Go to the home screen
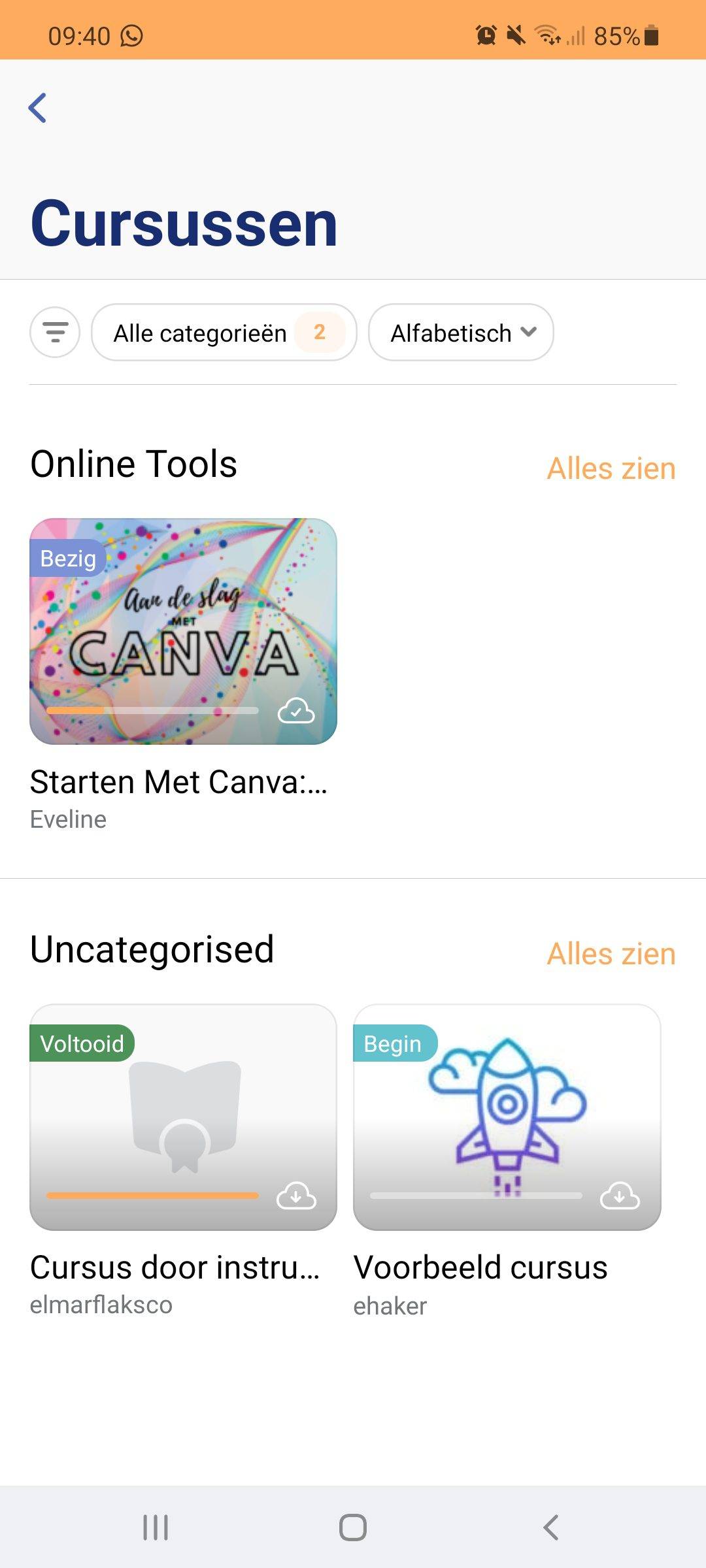The width and height of the screenshot is (706, 1568). 353,1527
